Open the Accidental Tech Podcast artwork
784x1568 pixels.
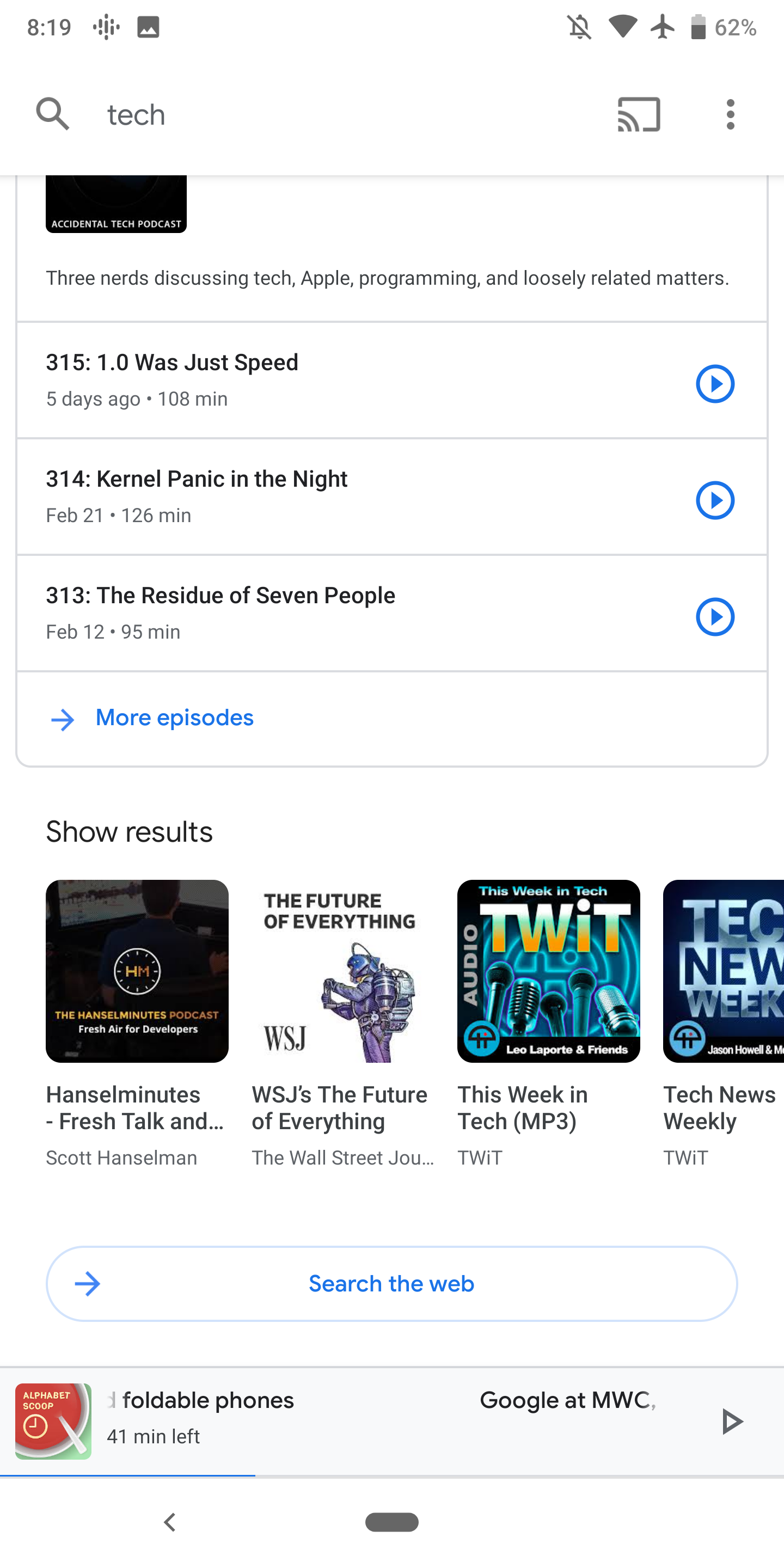[x=115, y=201]
